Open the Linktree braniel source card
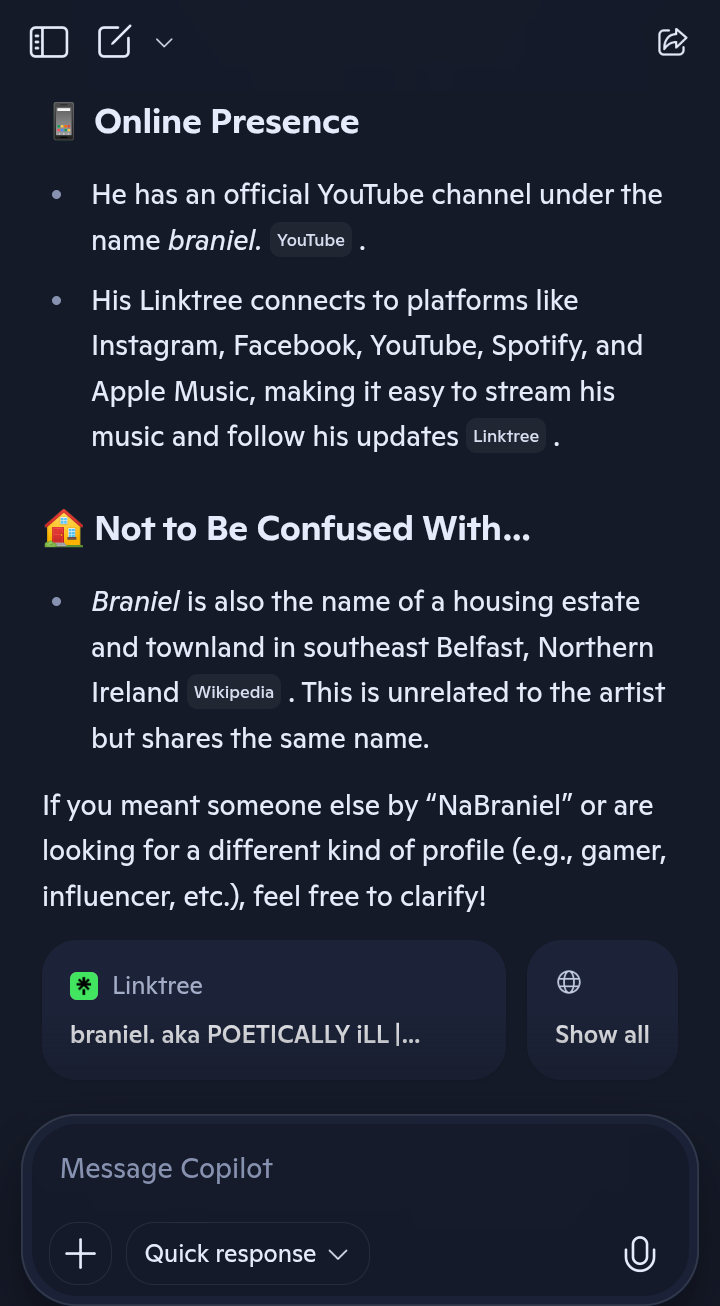This screenshot has width=720, height=1306. [x=273, y=1009]
